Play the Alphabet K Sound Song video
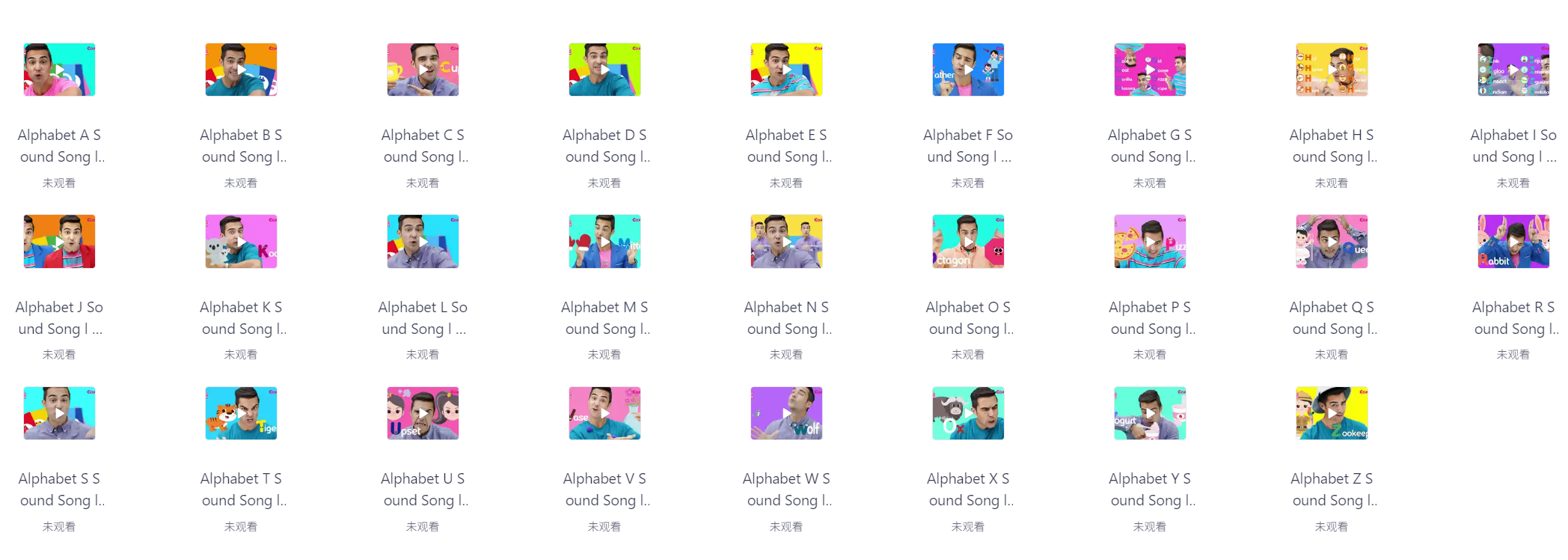The width and height of the screenshot is (1568, 560). 241,242
